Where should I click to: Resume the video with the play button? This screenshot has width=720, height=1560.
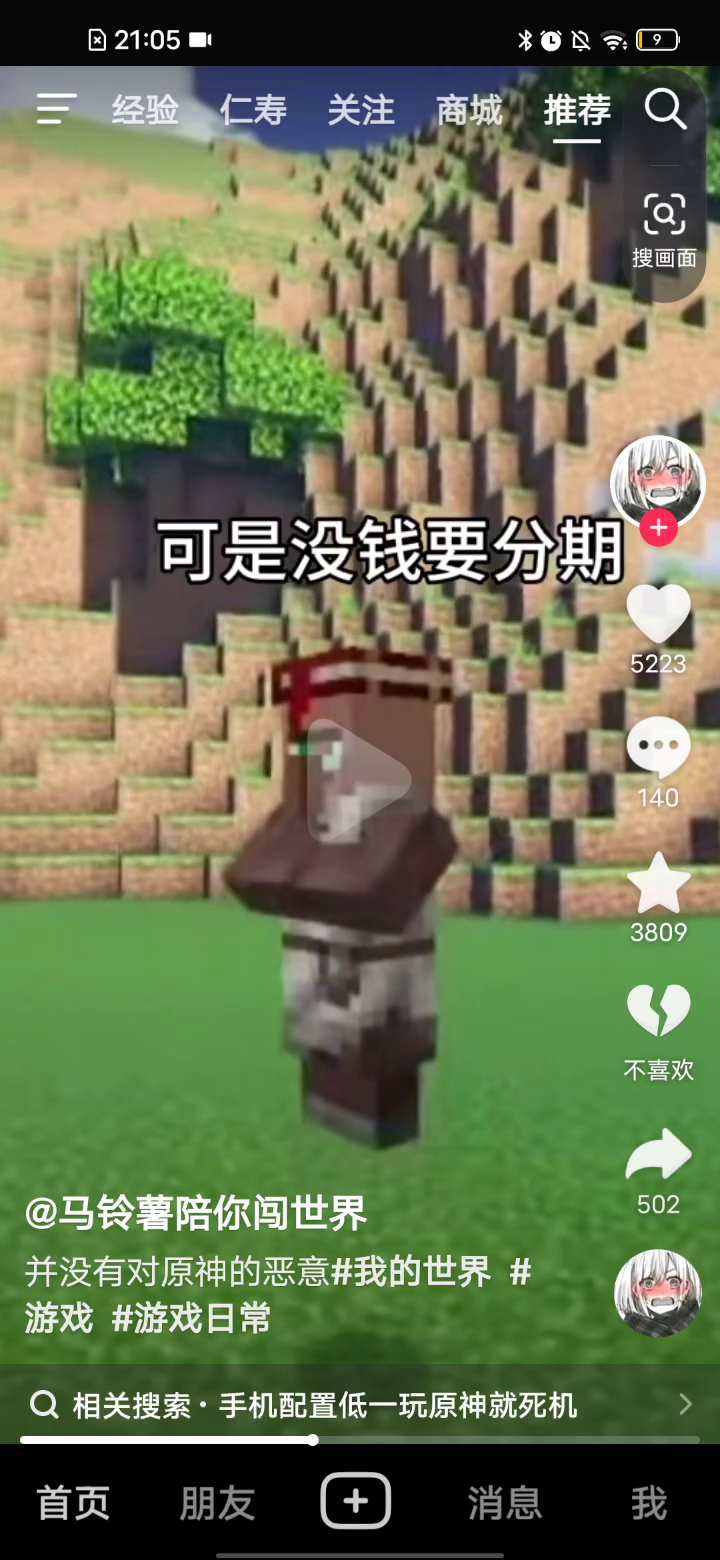pos(358,781)
